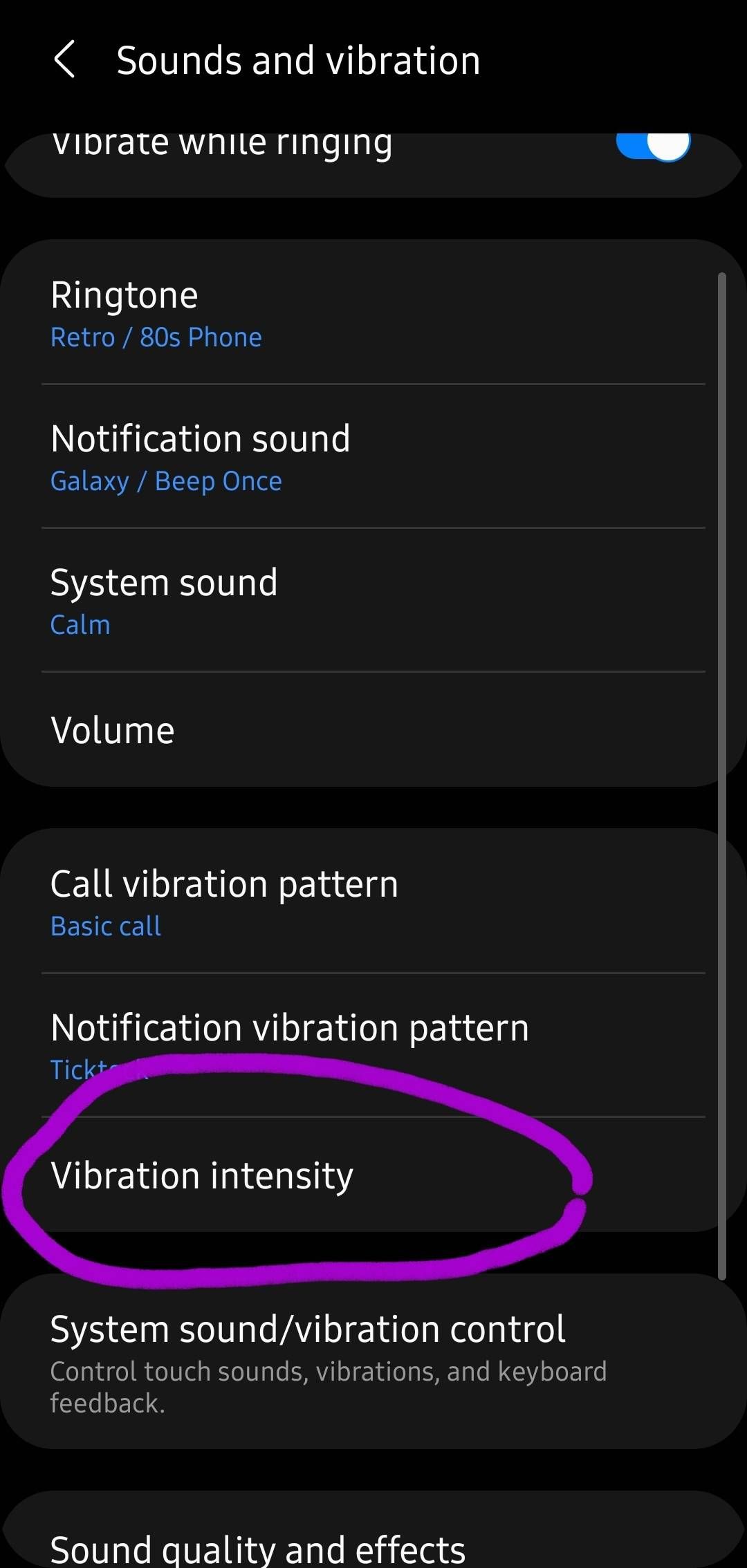Tap the Basic call pattern label
747x1568 pixels.
click(105, 925)
